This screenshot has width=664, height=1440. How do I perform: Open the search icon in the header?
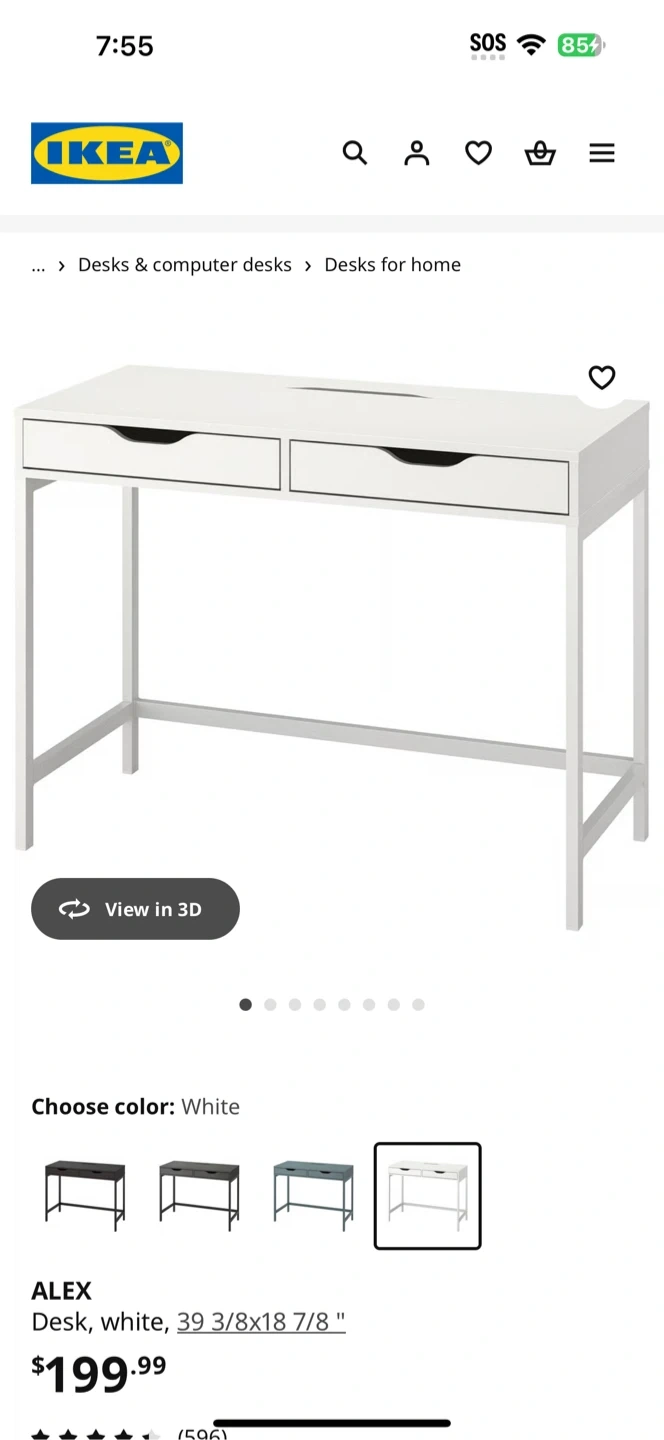[355, 153]
